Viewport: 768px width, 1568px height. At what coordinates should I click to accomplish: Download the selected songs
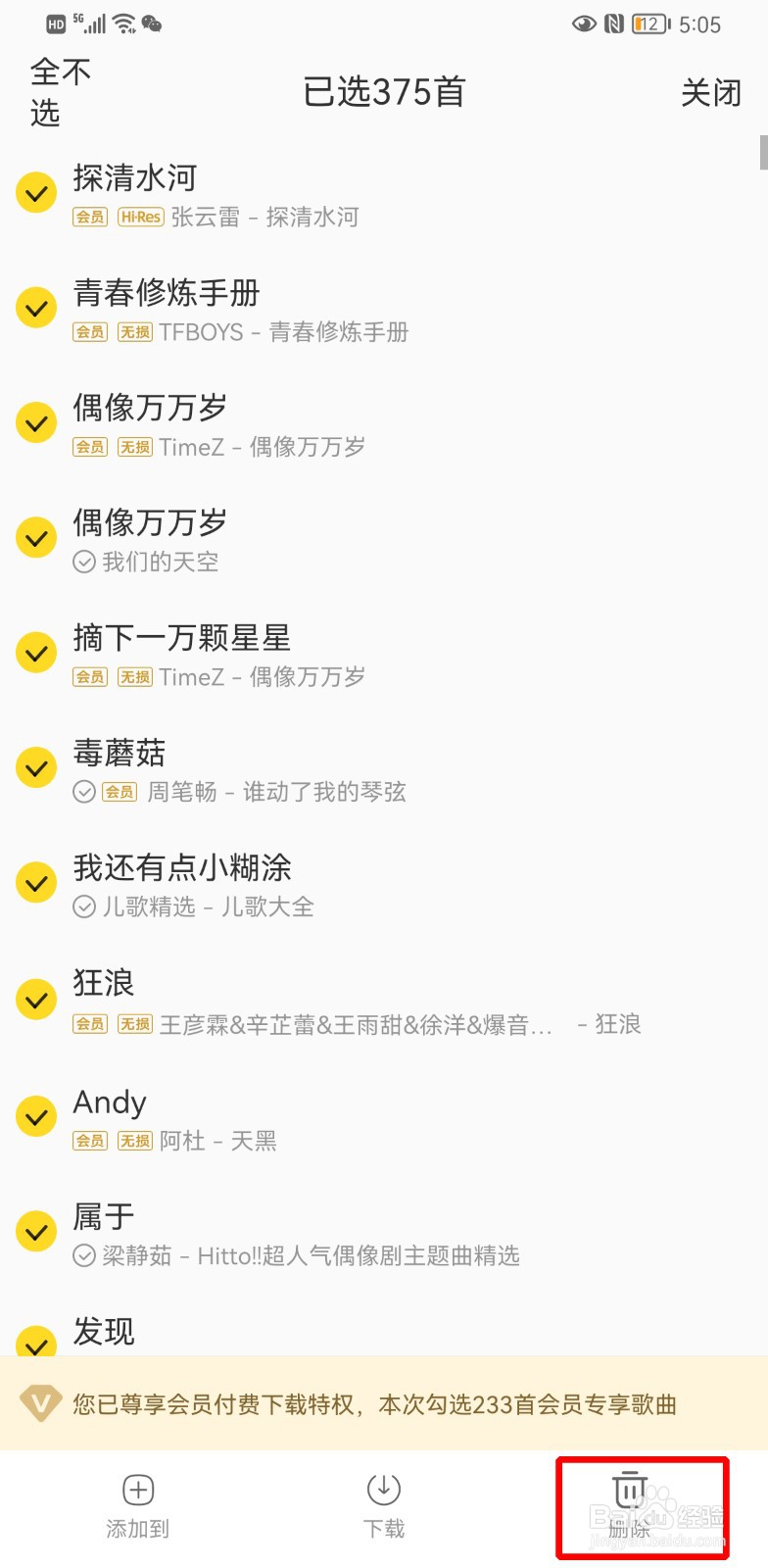point(384,1507)
